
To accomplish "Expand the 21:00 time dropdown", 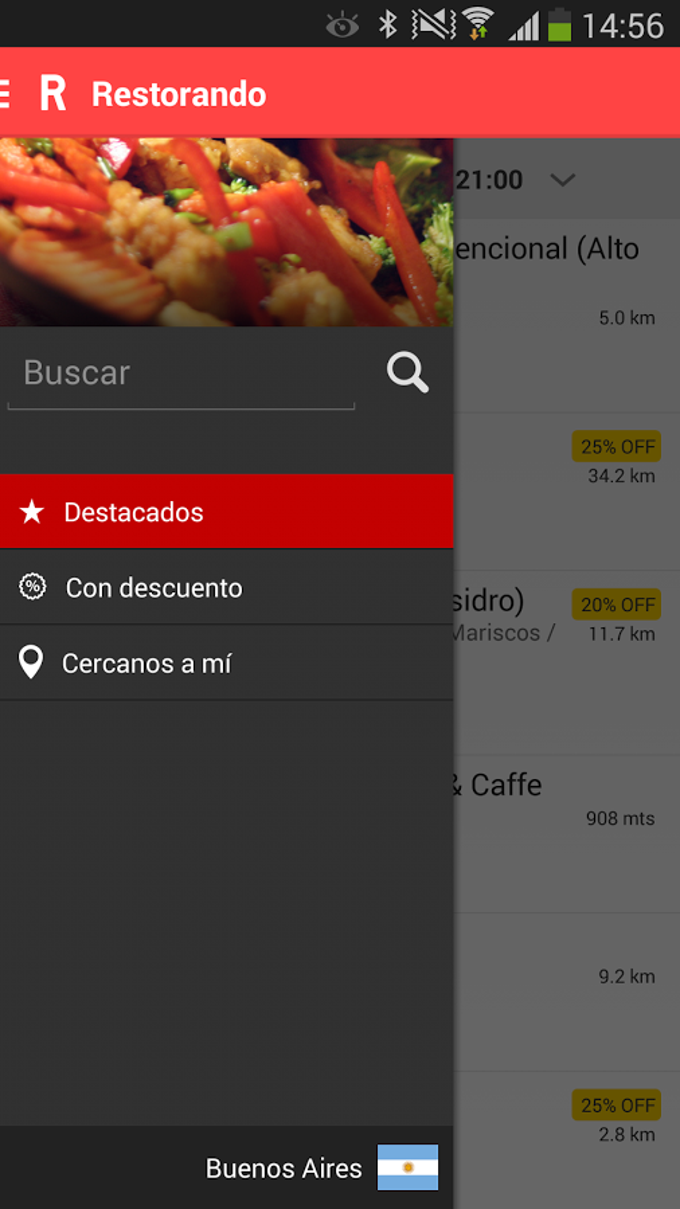I will (x=560, y=180).
